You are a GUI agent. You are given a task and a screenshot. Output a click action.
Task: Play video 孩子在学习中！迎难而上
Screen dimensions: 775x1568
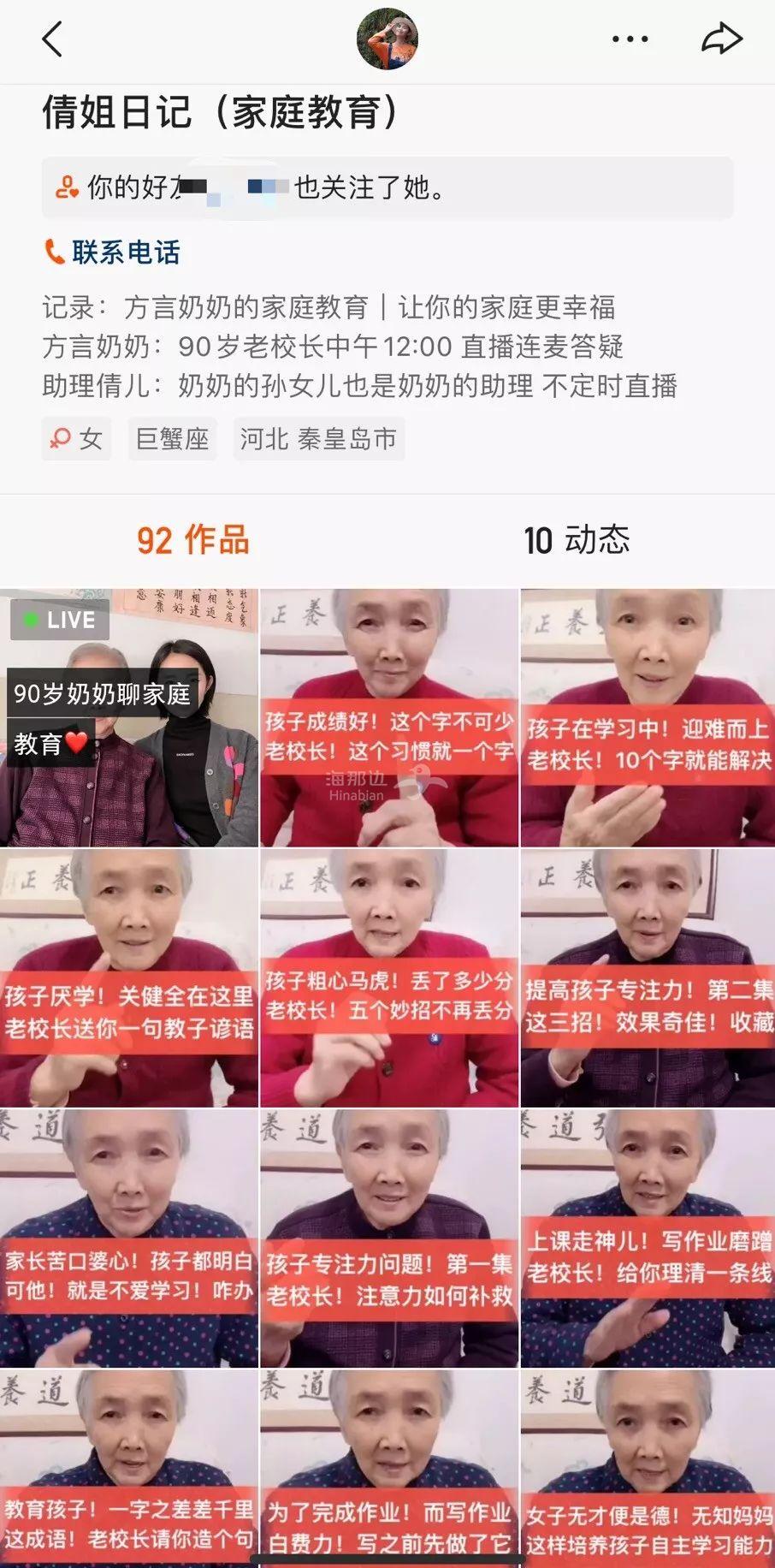point(648,717)
